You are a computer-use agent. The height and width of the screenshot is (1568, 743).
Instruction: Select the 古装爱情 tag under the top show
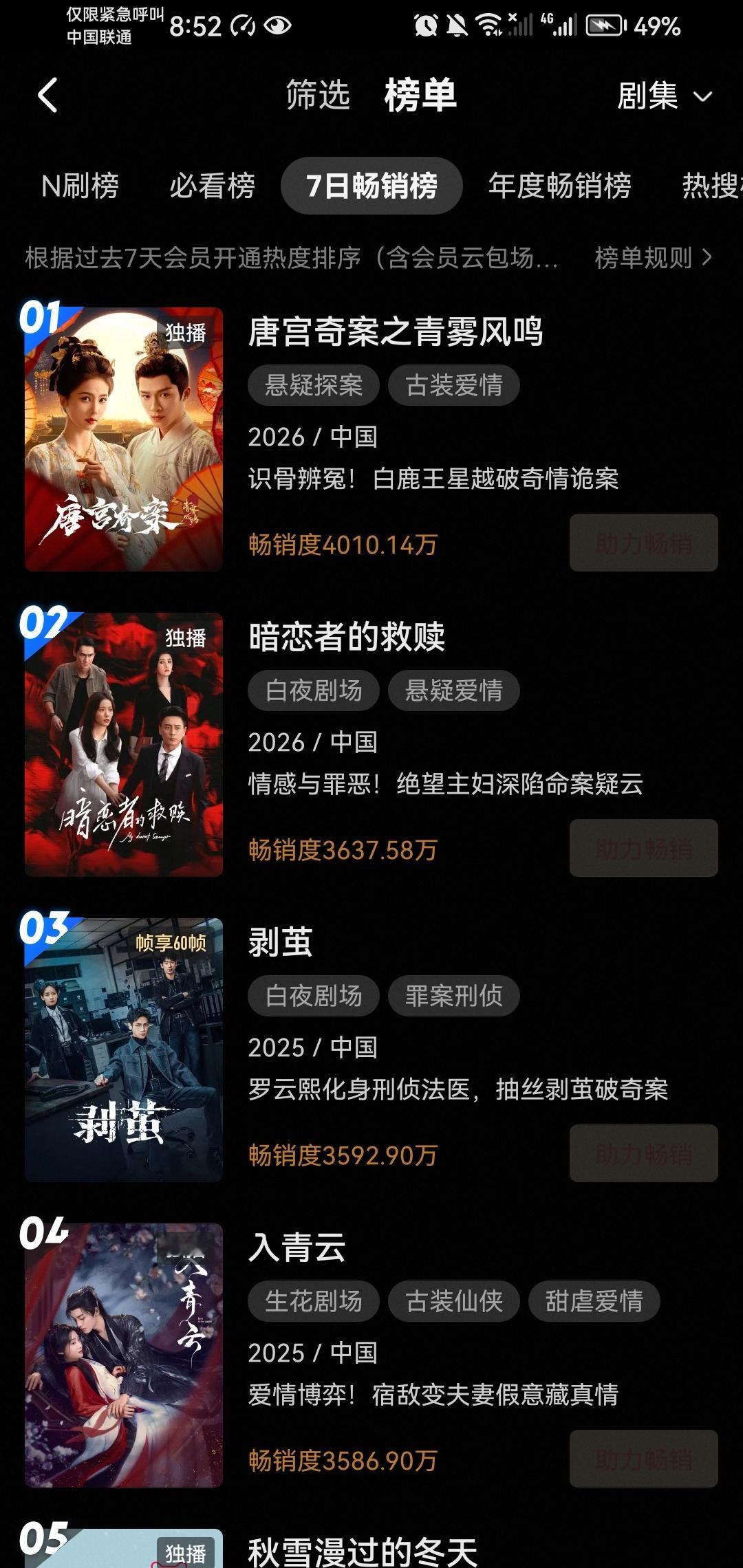(454, 385)
